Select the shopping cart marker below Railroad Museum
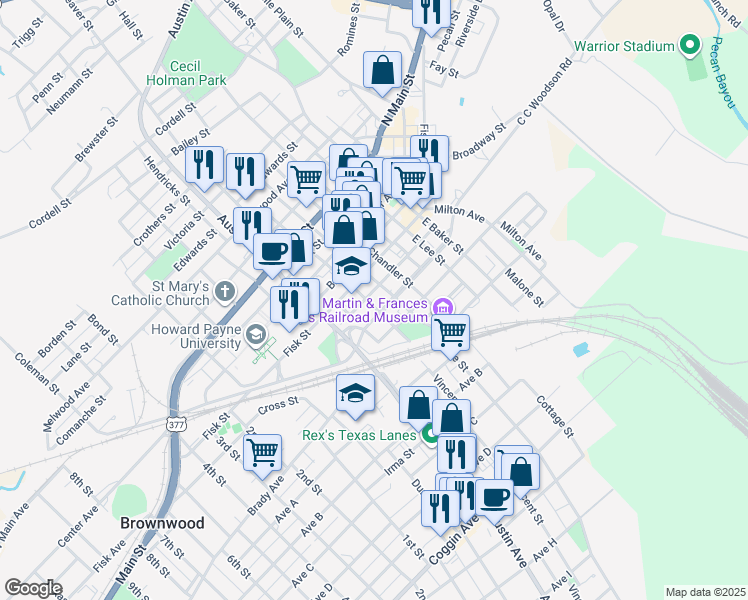 click(451, 332)
